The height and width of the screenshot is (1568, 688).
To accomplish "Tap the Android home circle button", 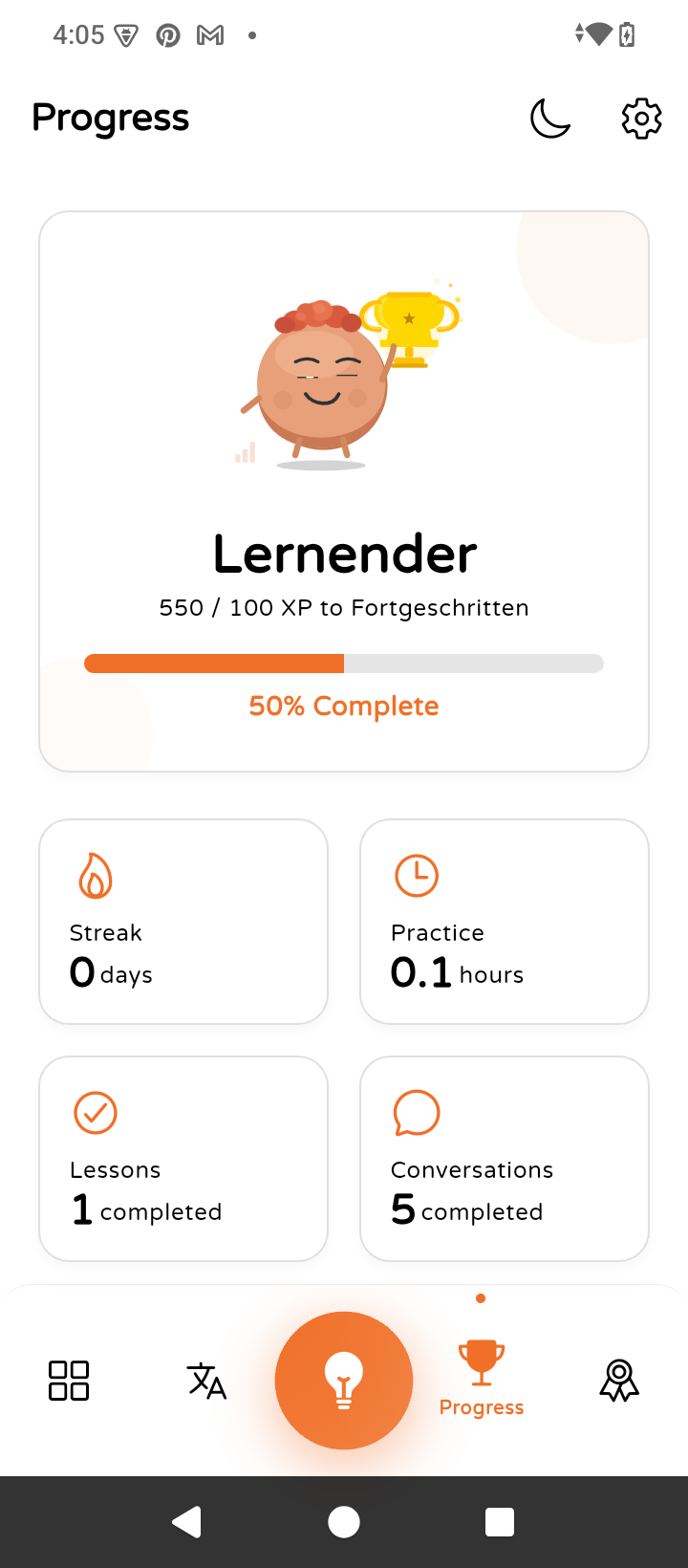I will point(344,1520).
